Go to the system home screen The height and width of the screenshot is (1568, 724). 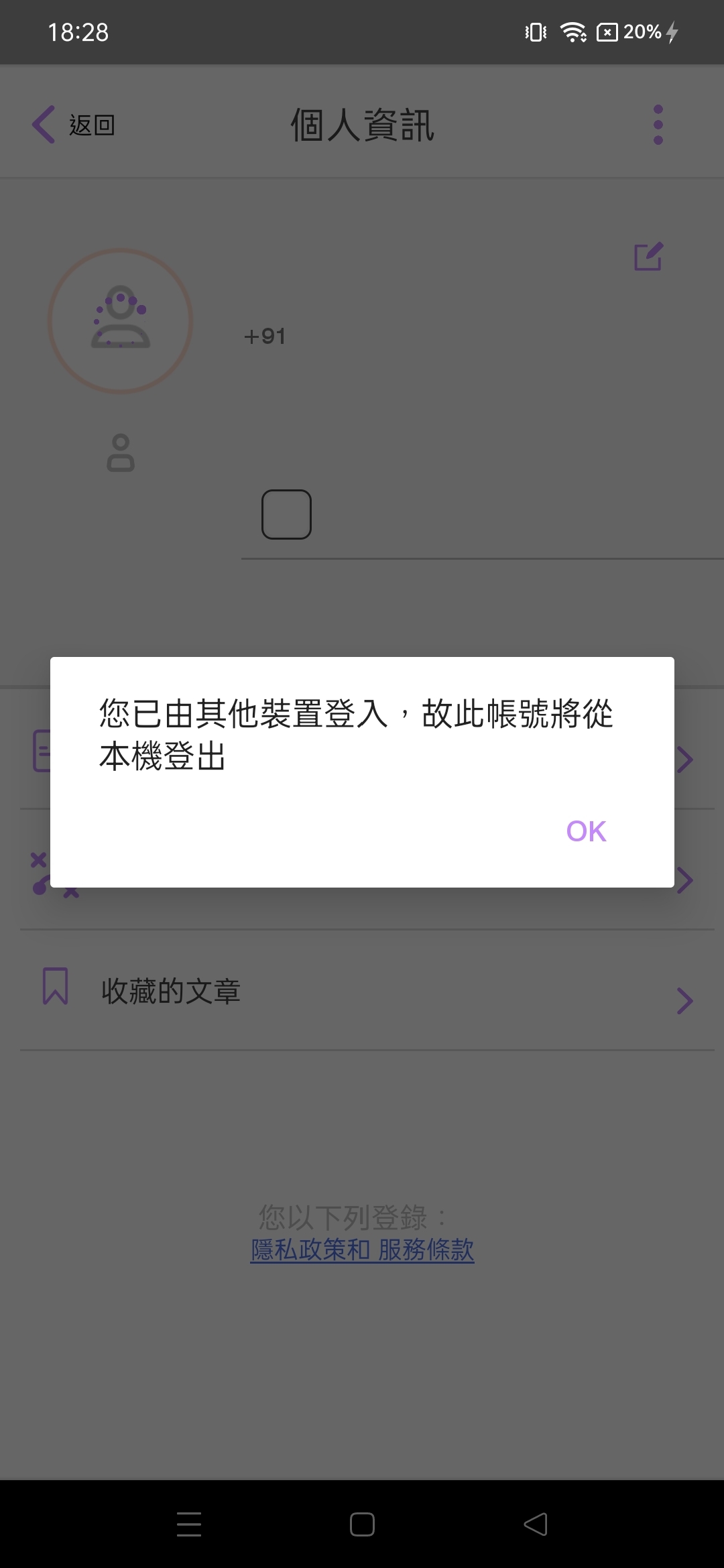[362, 1524]
